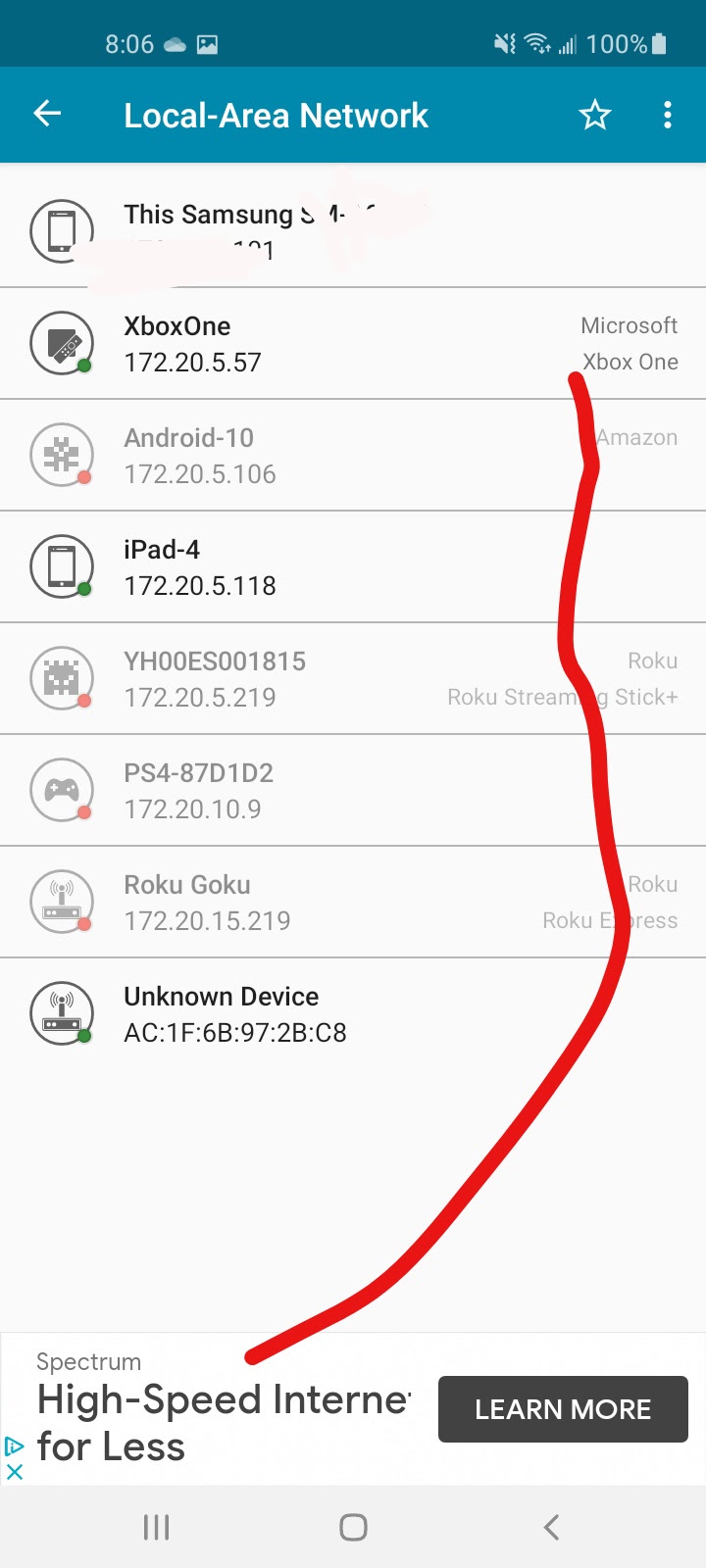706x1568 pixels.
Task: Select the Android-10 Amazon device
Action: 353,456
